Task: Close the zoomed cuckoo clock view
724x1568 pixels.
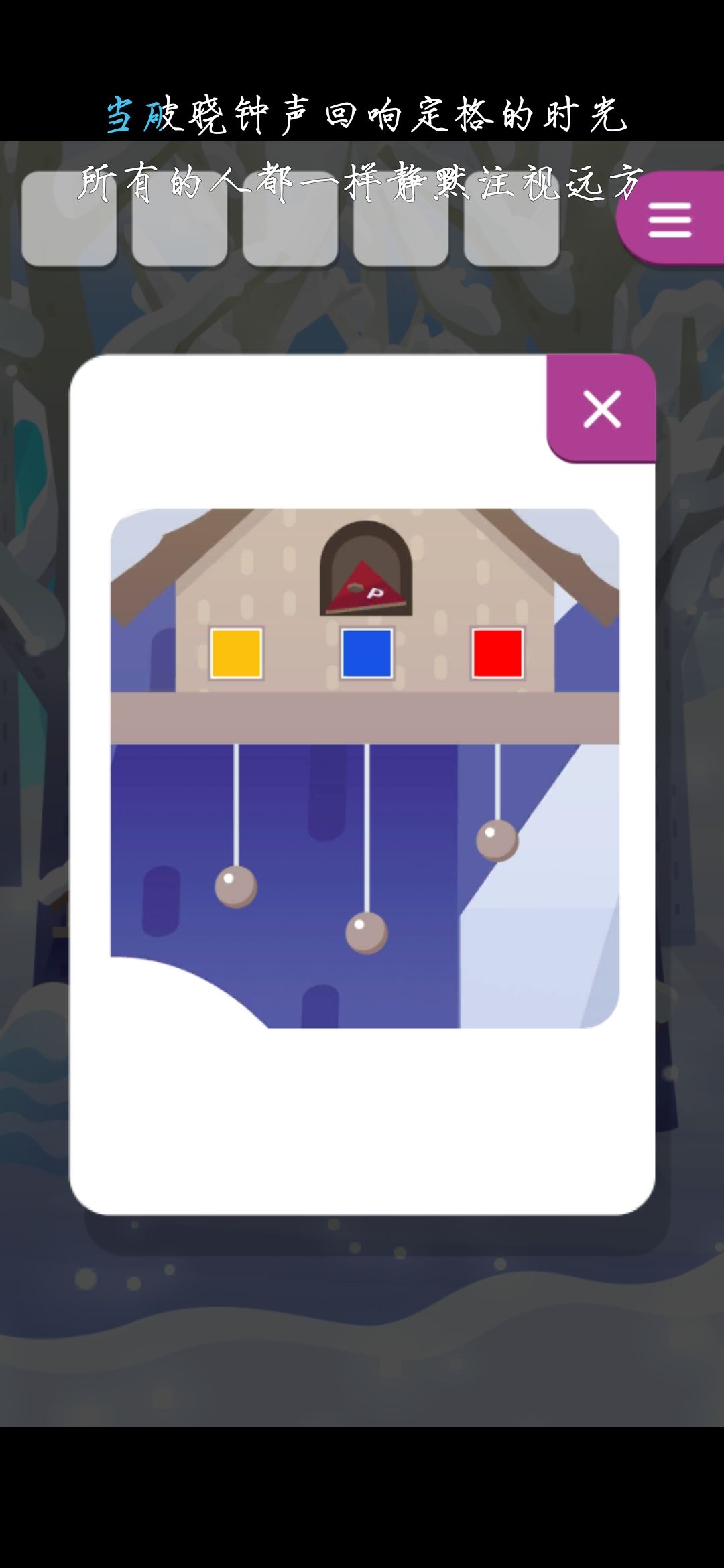Action: tap(602, 409)
